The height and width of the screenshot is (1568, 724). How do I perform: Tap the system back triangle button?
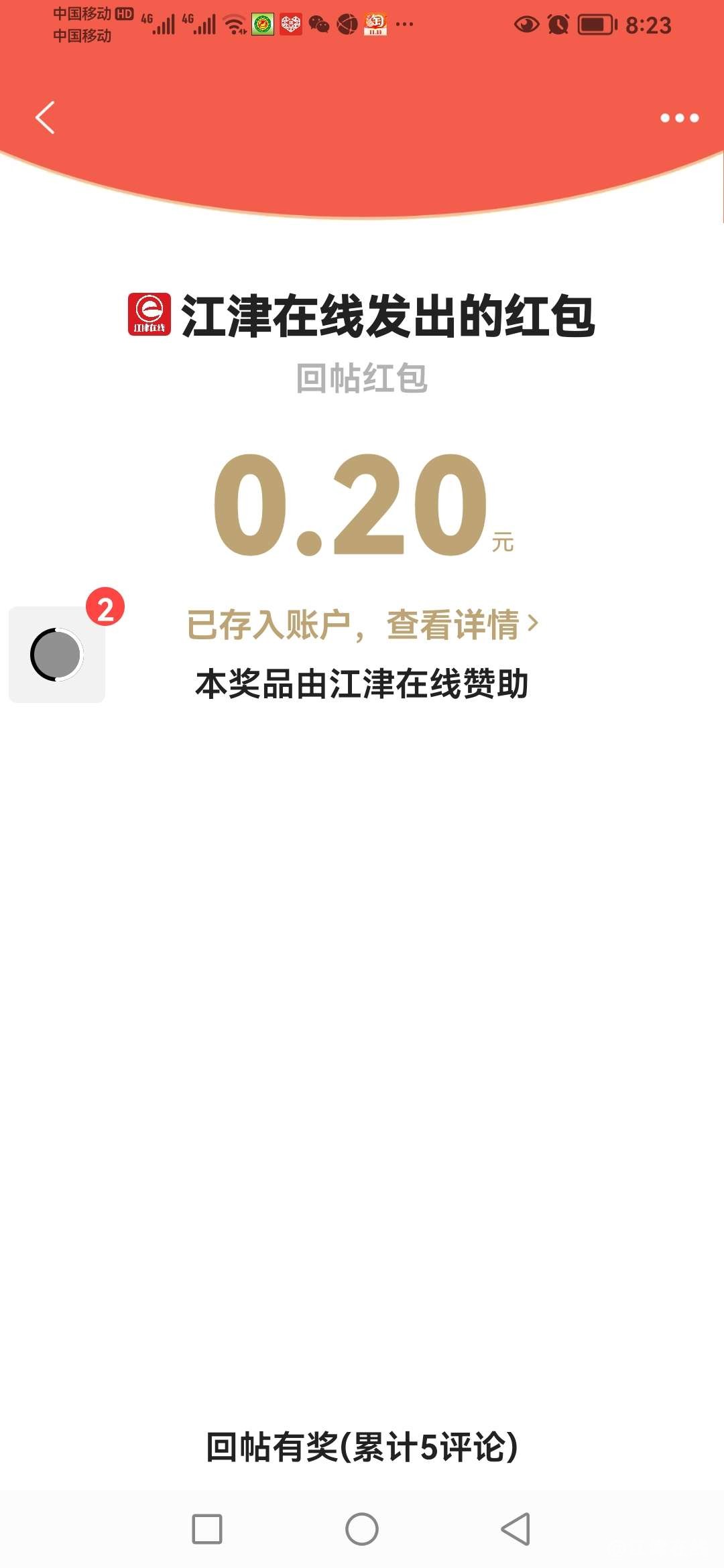(x=516, y=1529)
